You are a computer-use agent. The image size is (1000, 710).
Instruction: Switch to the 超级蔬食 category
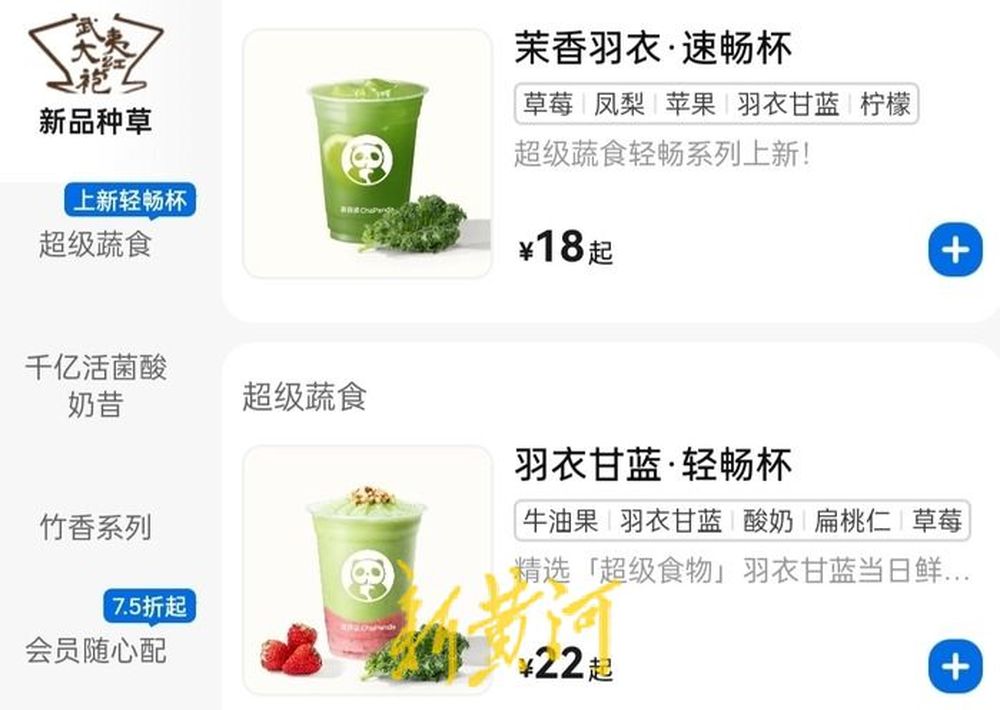point(95,243)
